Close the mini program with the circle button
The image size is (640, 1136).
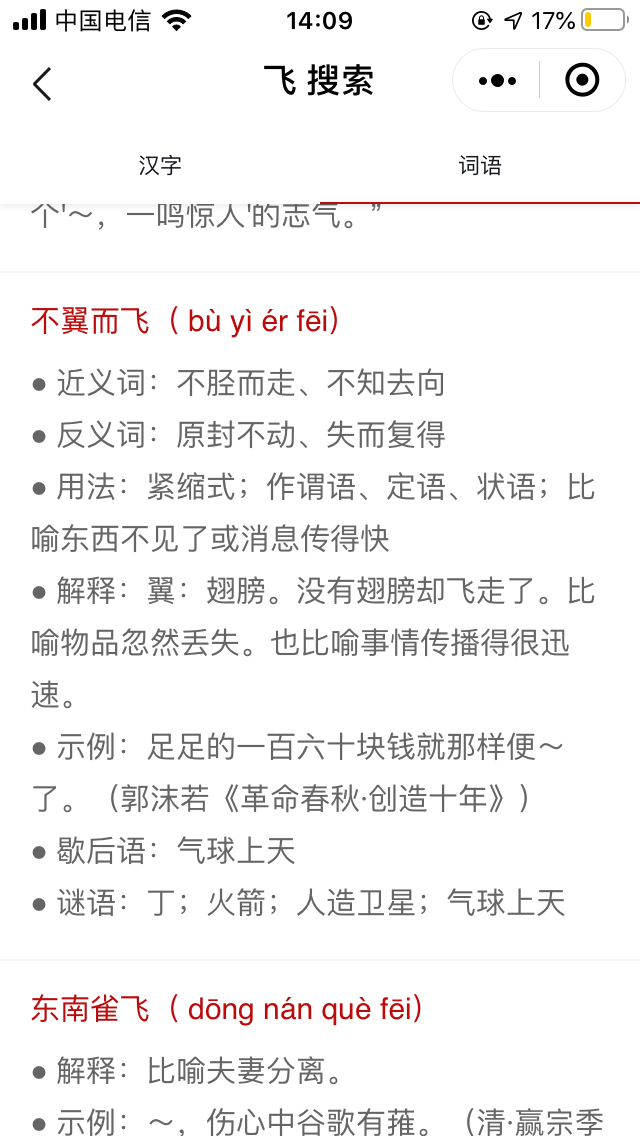coord(582,80)
